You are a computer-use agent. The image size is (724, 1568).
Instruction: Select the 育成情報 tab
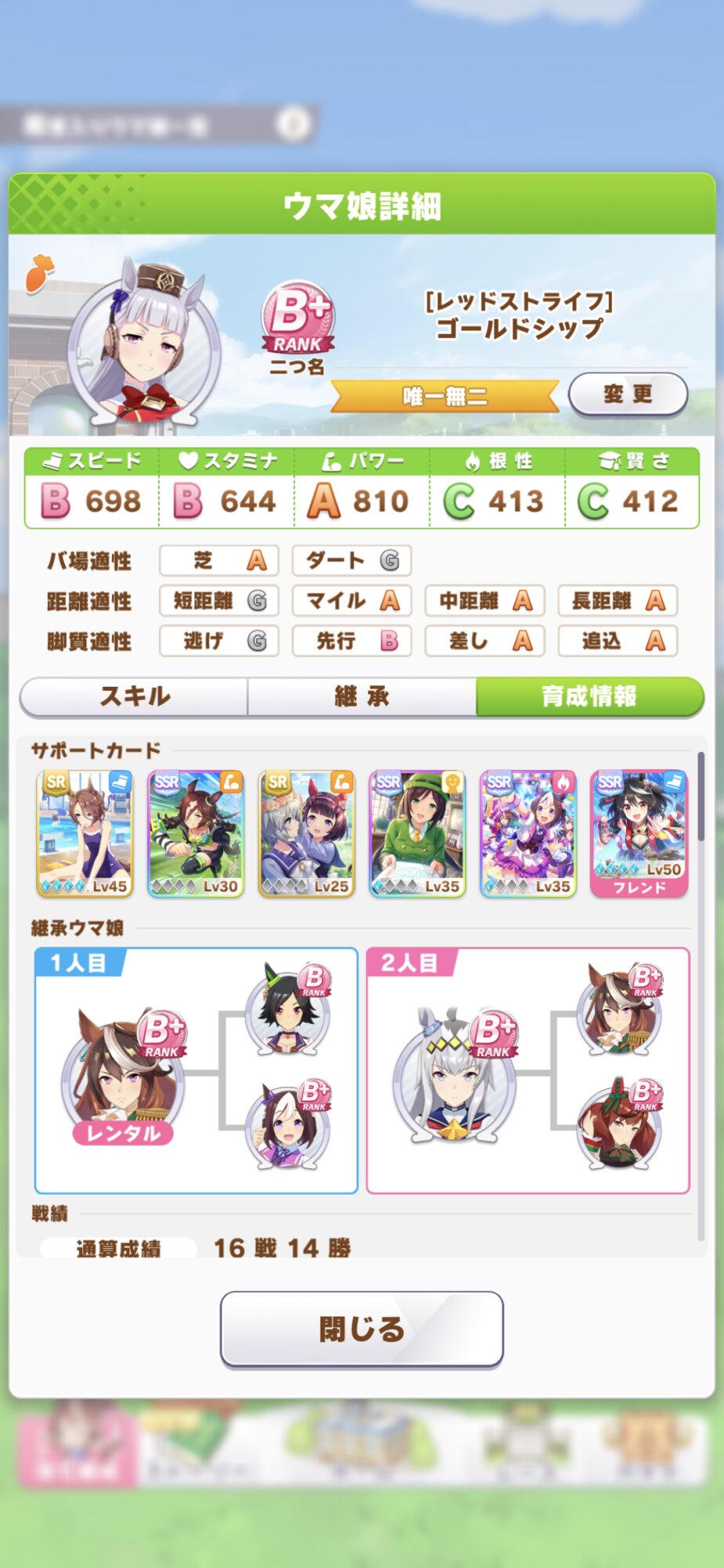pos(589,696)
